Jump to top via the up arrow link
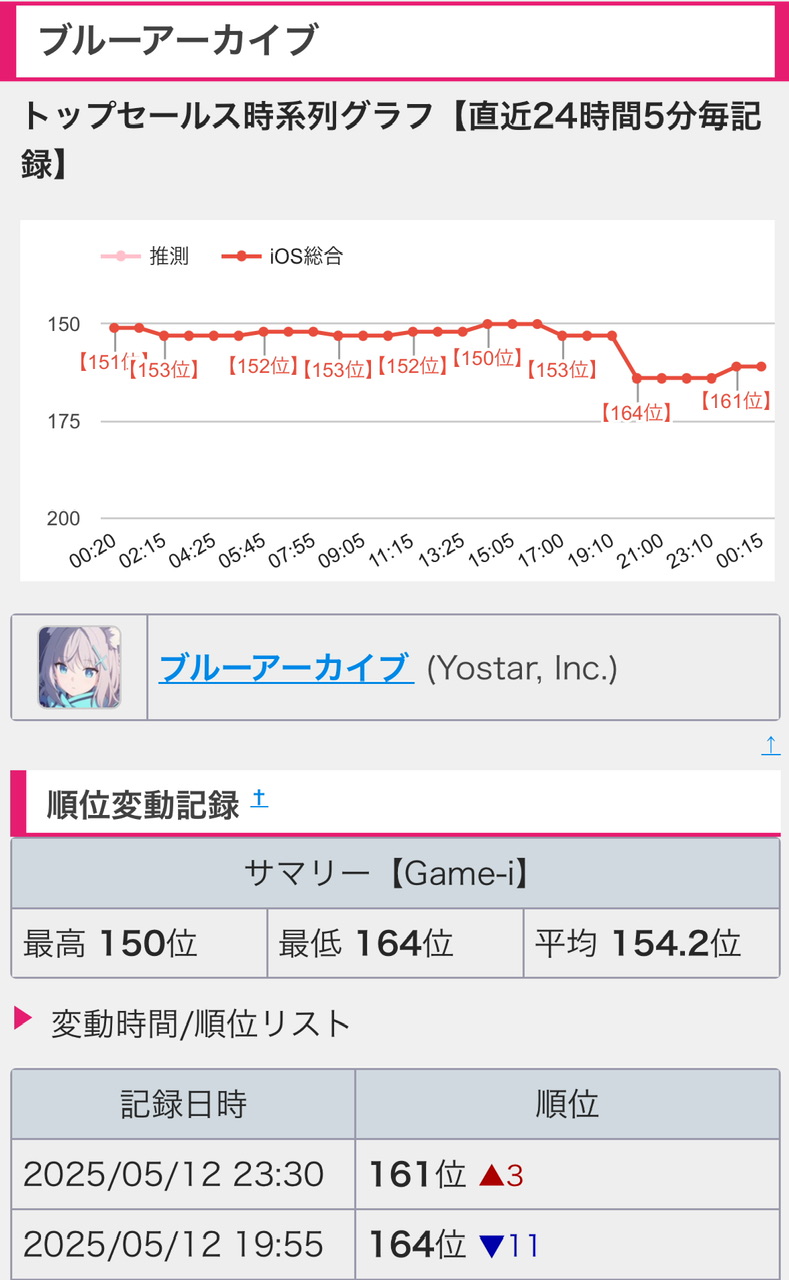 pyautogui.click(x=770, y=745)
